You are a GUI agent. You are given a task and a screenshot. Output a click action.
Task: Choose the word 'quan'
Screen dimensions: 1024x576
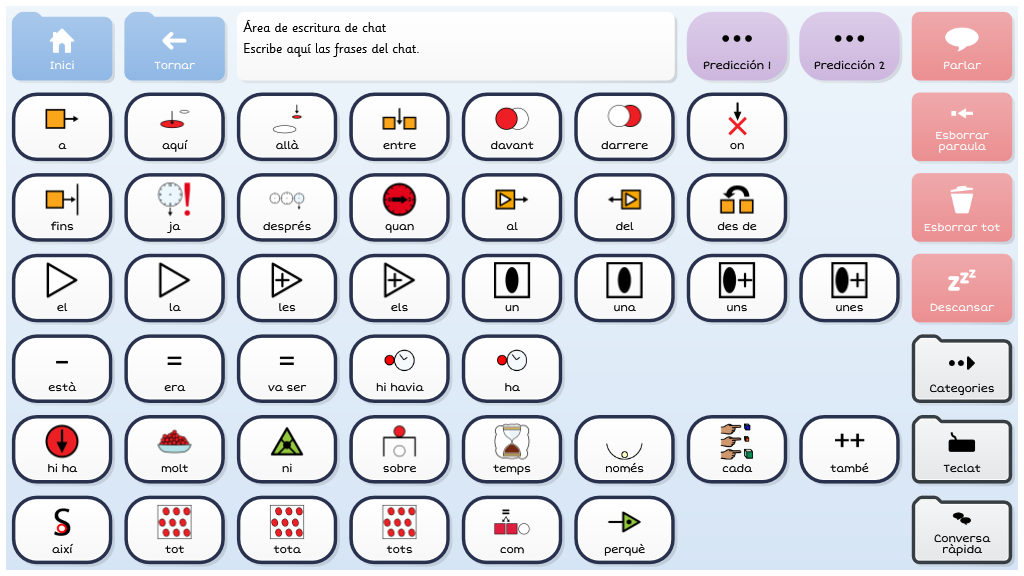pyautogui.click(x=399, y=208)
